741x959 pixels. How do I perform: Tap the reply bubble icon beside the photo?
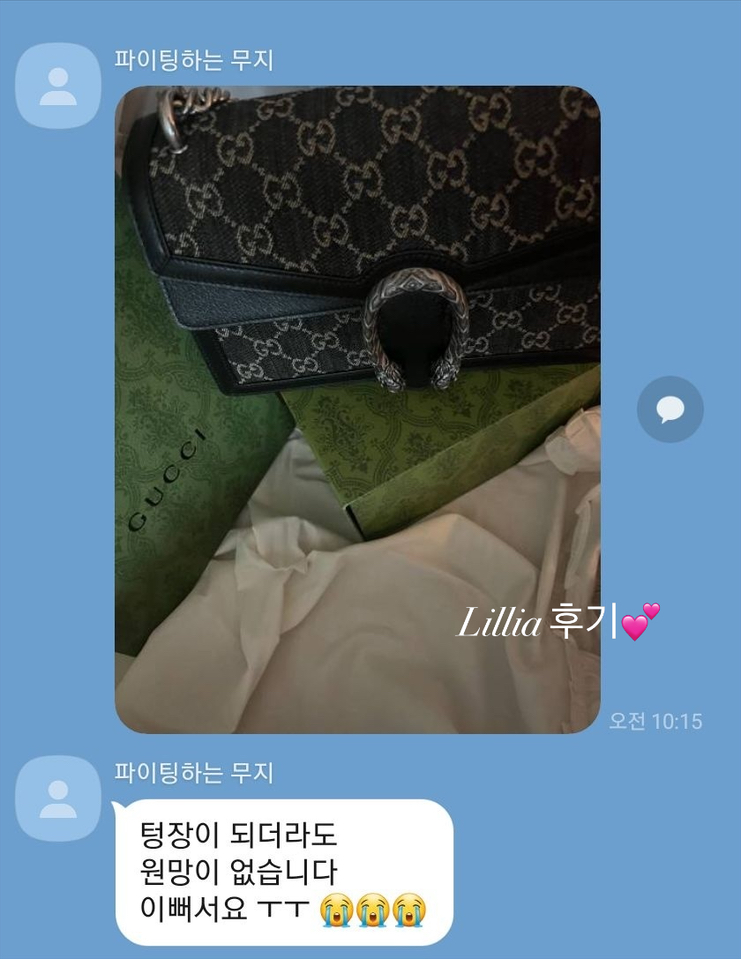670,409
